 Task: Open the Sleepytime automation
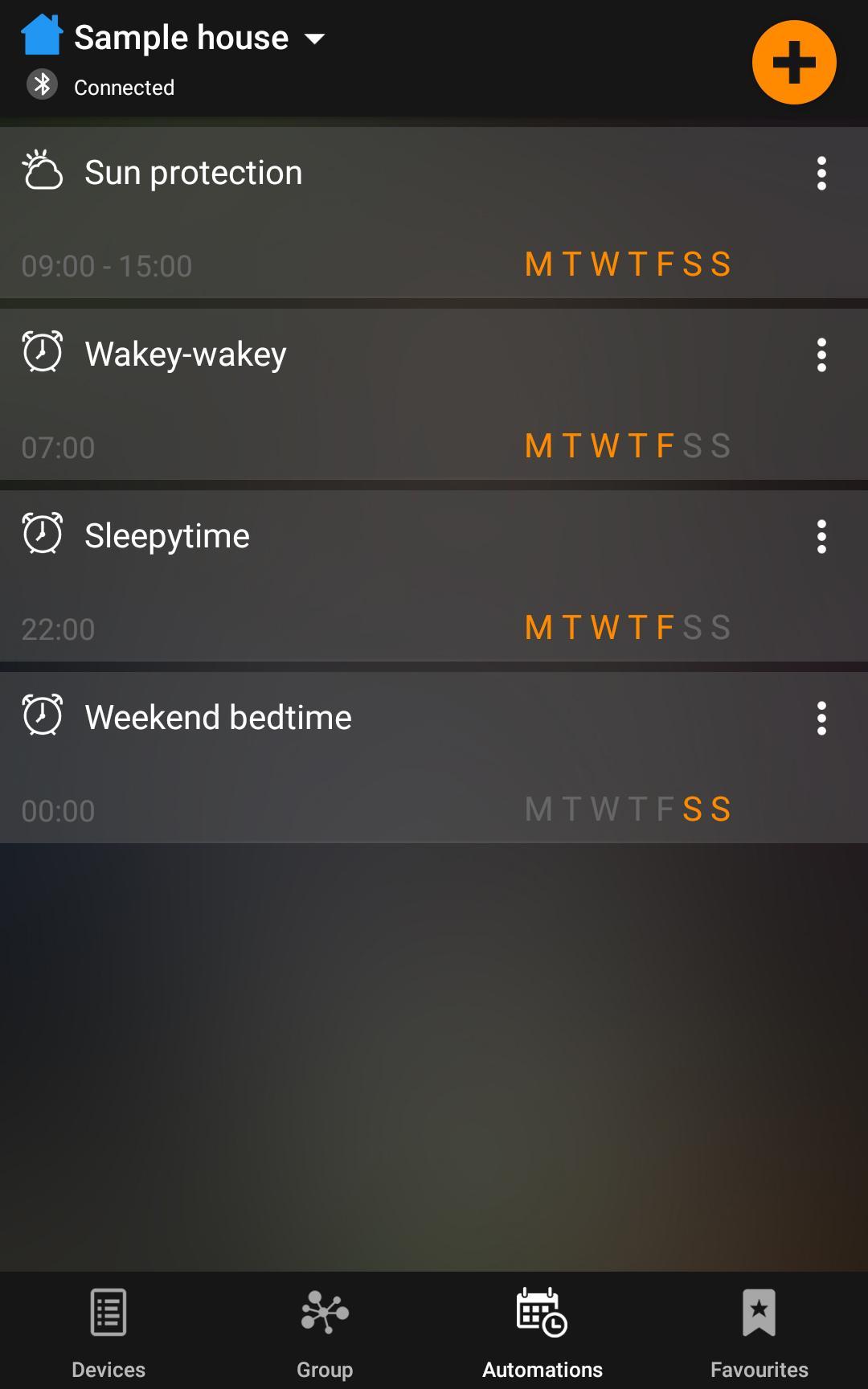[x=167, y=536]
